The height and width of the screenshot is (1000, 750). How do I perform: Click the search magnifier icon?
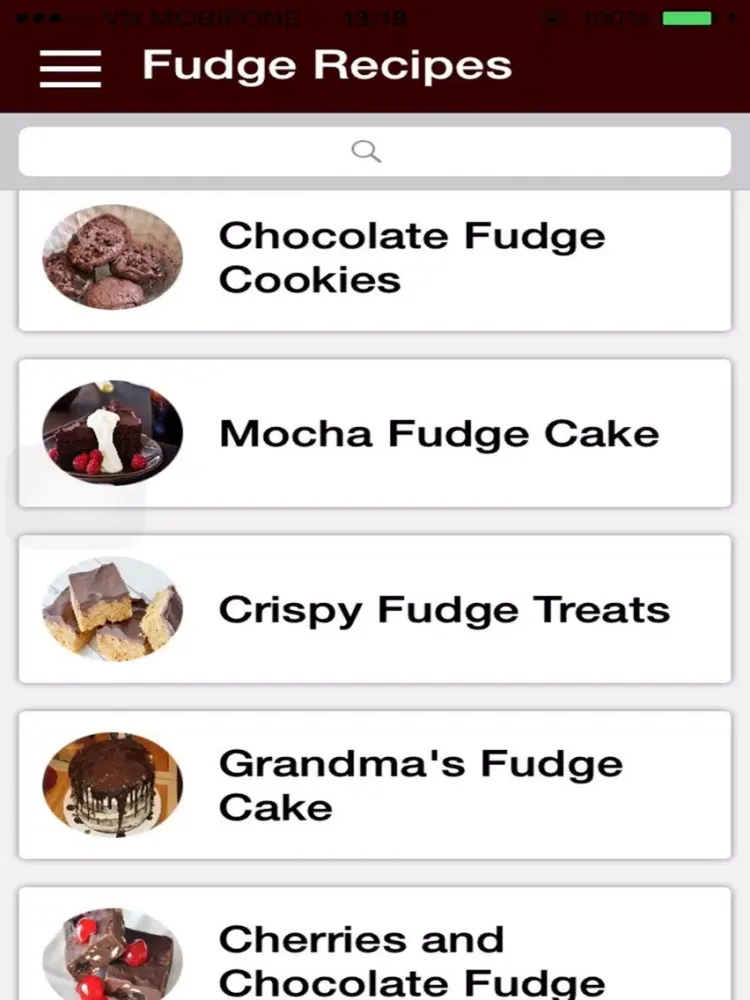click(367, 150)
